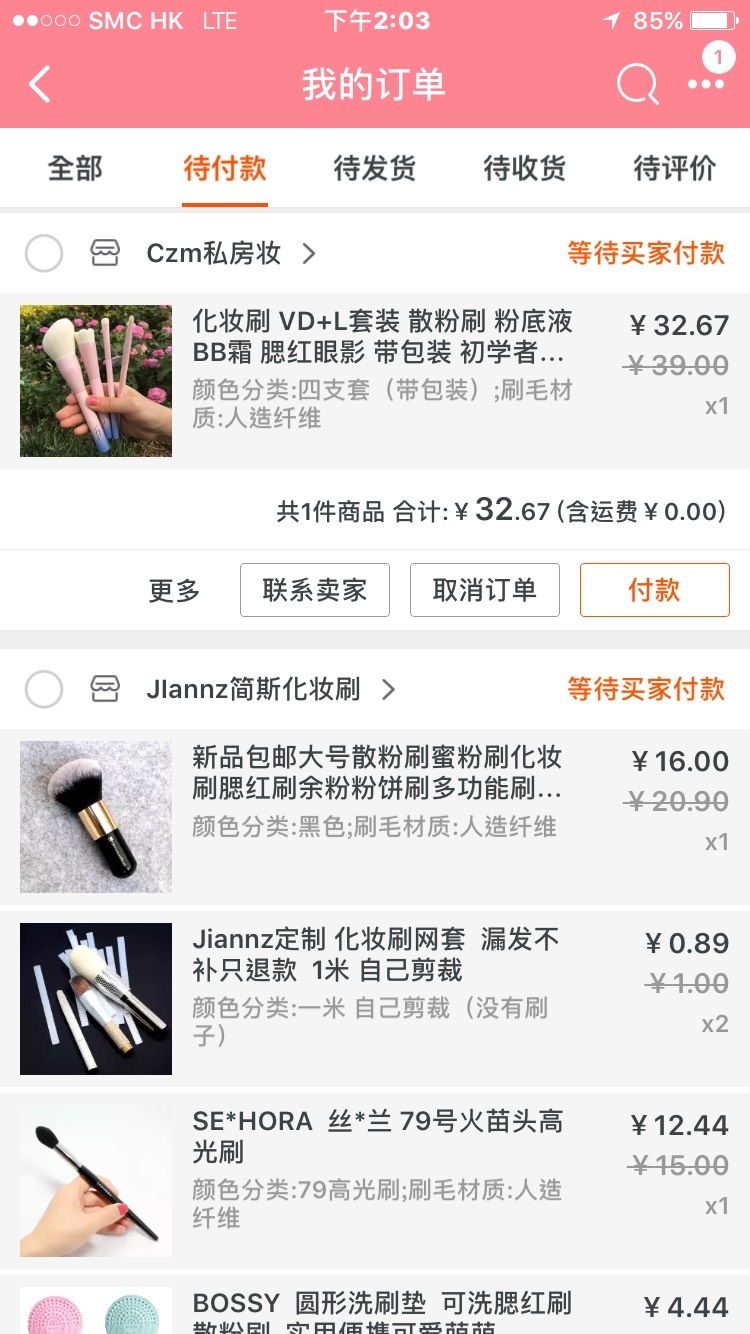Open the 化妆刷 VD+L套装 product item
Image resolution: width=750 pixels, height=1334 pixels.
click(375, 381)
